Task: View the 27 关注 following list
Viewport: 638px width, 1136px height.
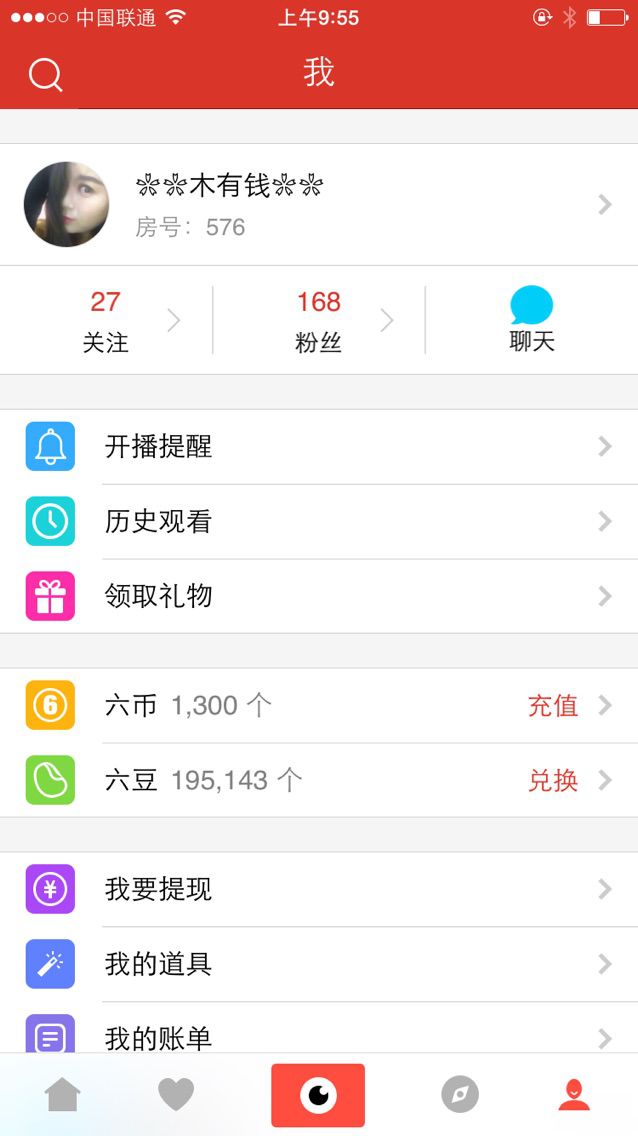Action: click(106, 320)
